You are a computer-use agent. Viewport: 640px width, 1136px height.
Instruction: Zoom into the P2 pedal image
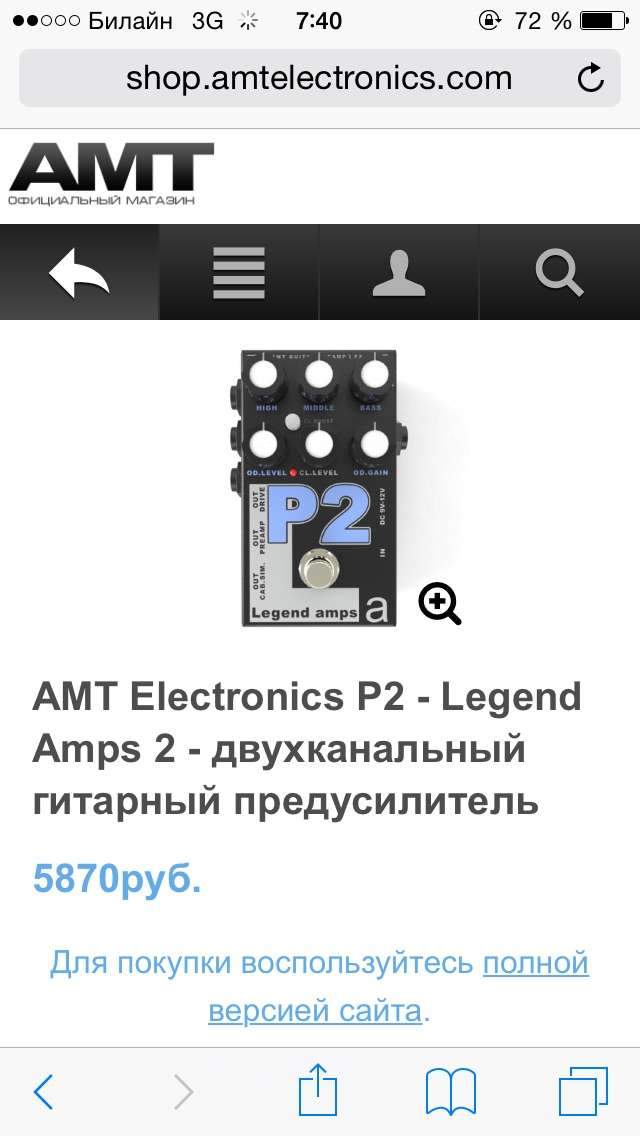tap(440, 604)
